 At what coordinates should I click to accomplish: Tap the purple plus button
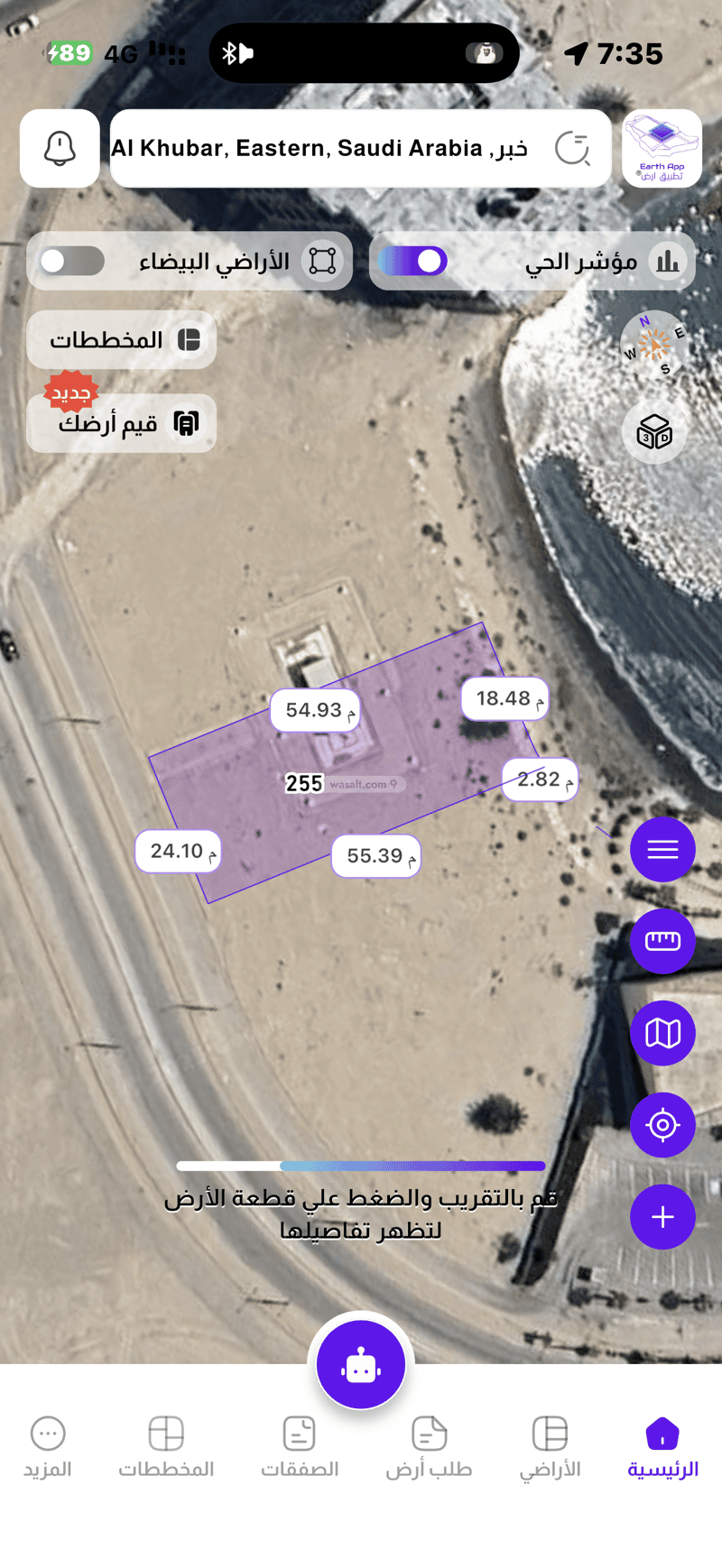tap(662, 1217)
